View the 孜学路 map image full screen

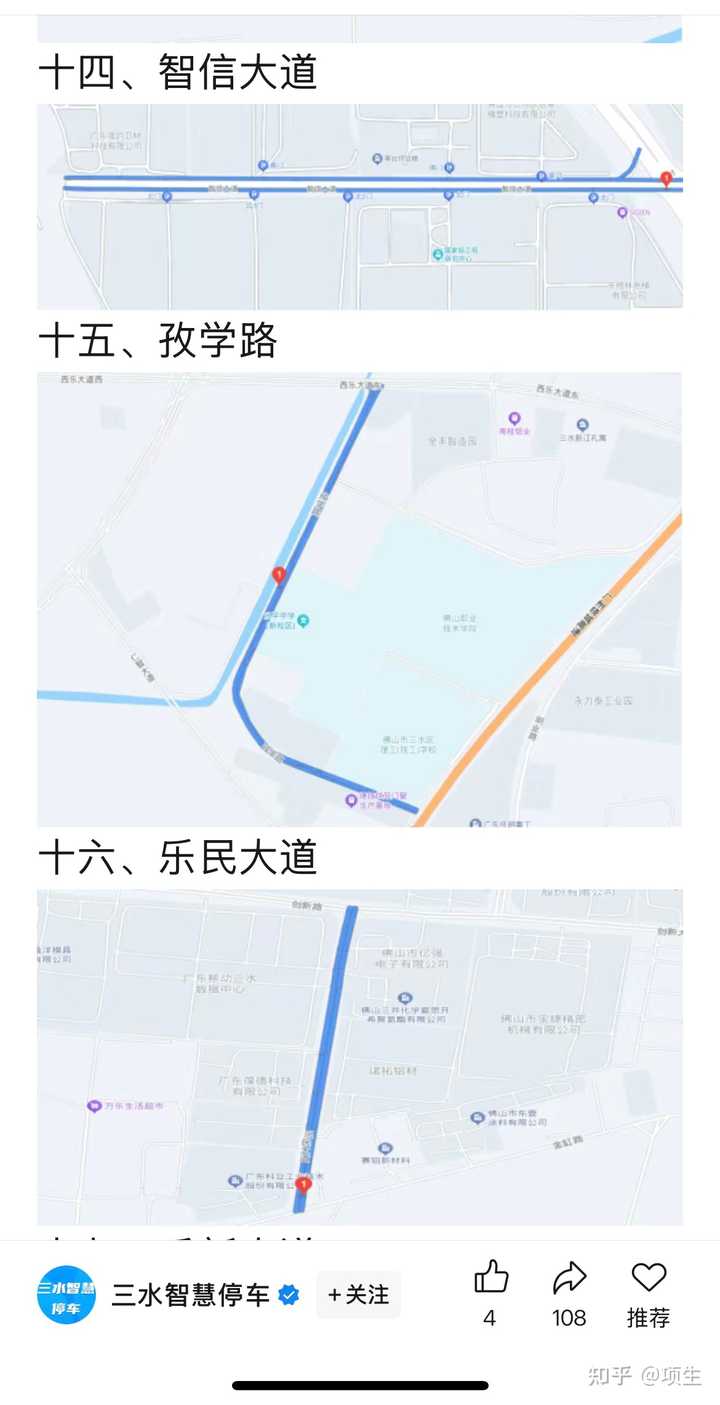point(360,600)
